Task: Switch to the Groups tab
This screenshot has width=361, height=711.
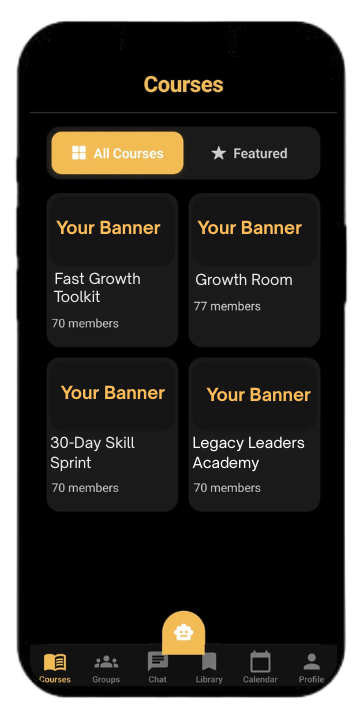Action: click(x=106, y=668)
